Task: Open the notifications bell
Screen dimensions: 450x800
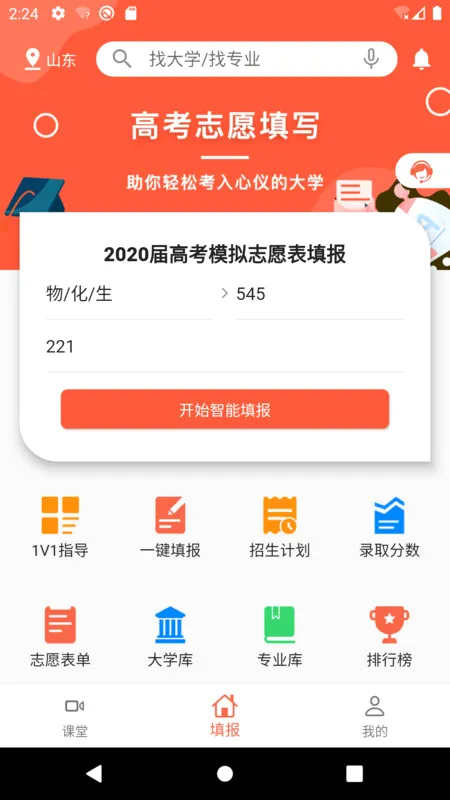Action: 421,59
